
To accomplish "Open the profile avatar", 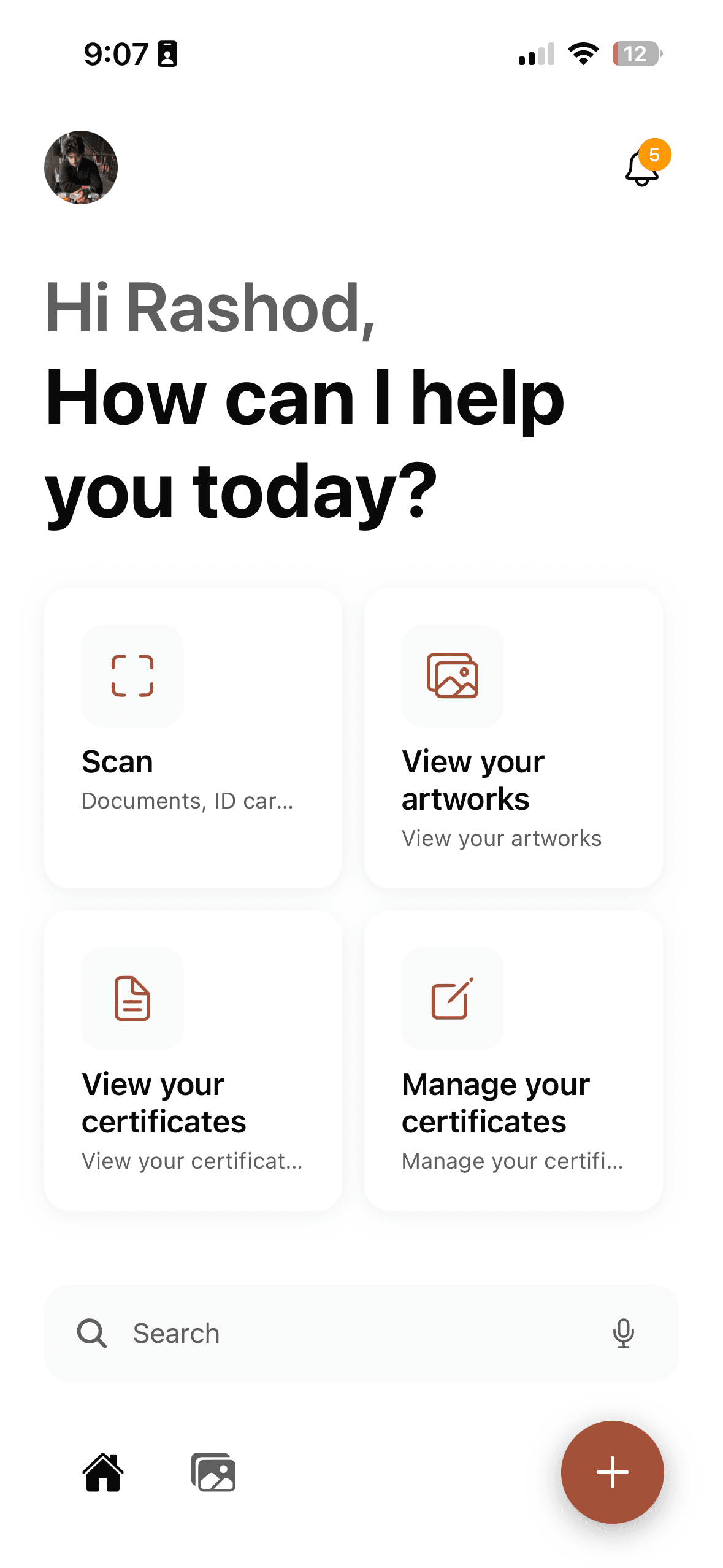I will click(x=81, y=167).
